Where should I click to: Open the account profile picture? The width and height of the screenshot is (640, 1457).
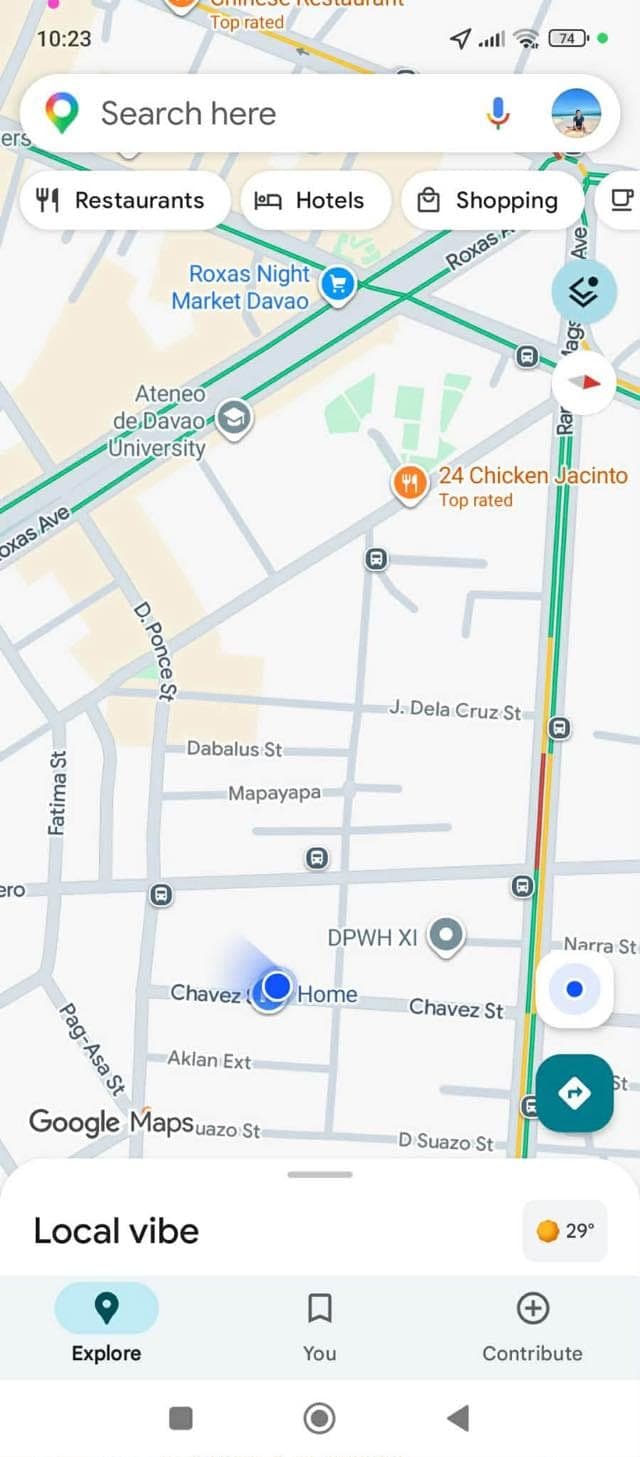point(577,113)
